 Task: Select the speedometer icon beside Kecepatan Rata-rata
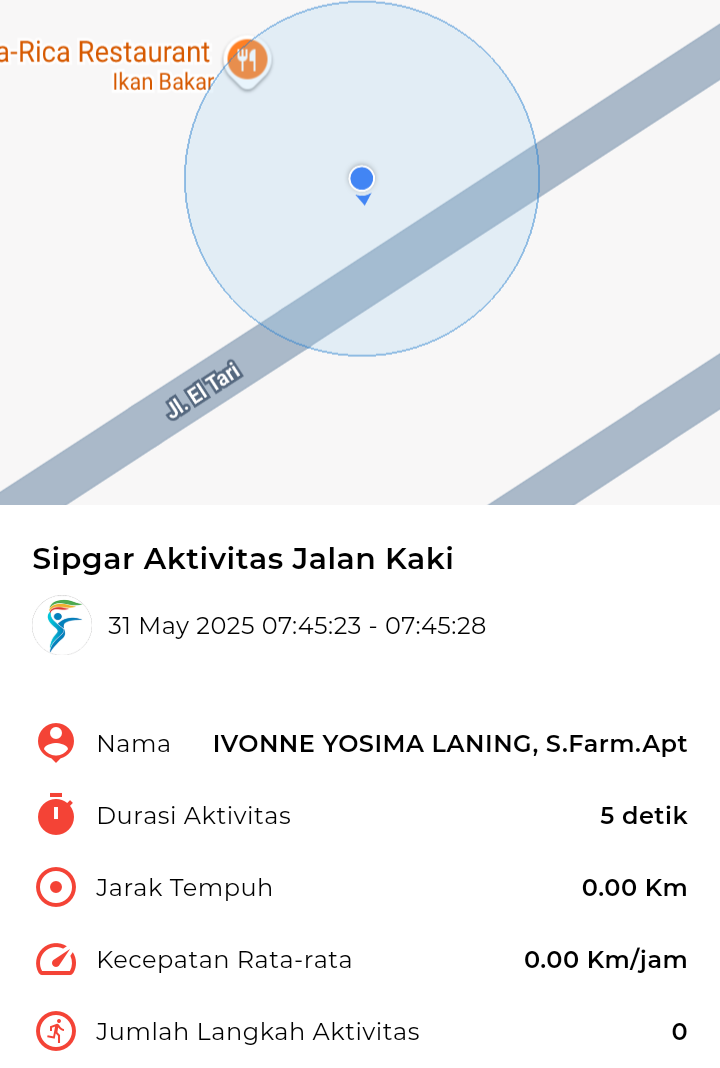pyautogui.click(x=55, y=959)
